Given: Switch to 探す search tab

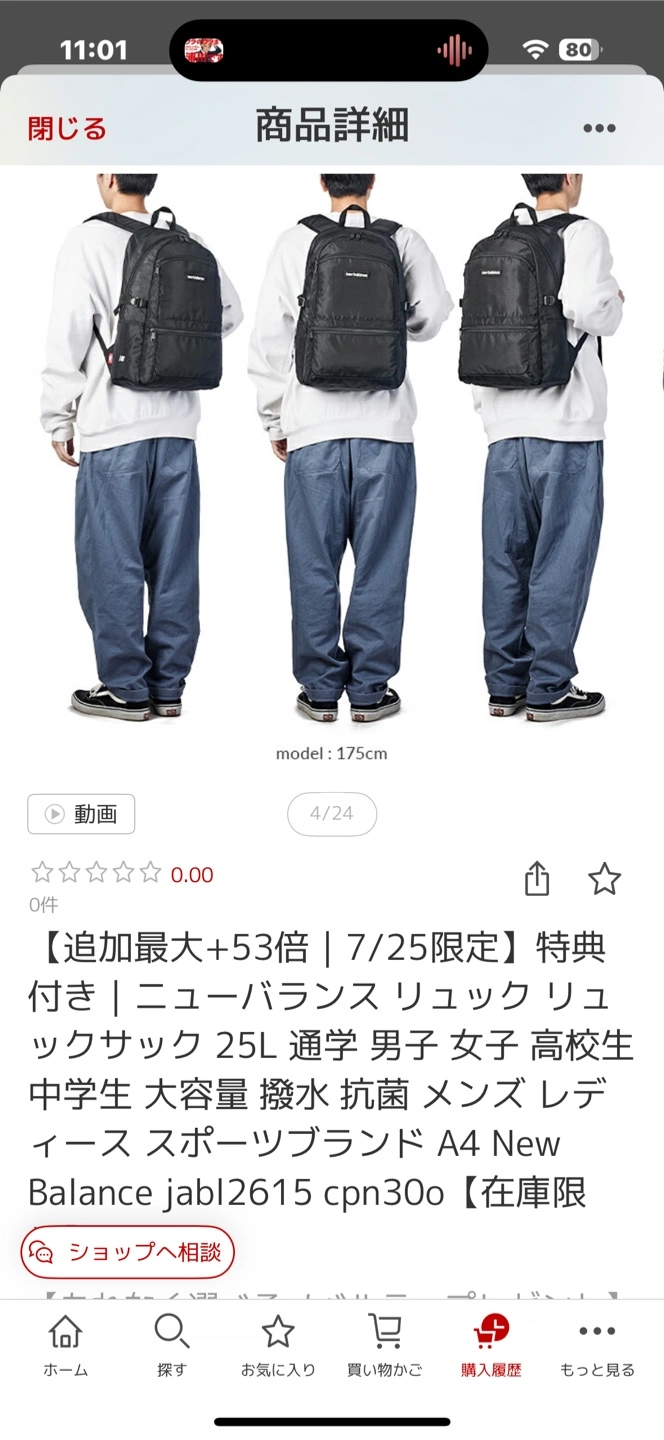Looking at the screenshot, I should coord(172,1346).
